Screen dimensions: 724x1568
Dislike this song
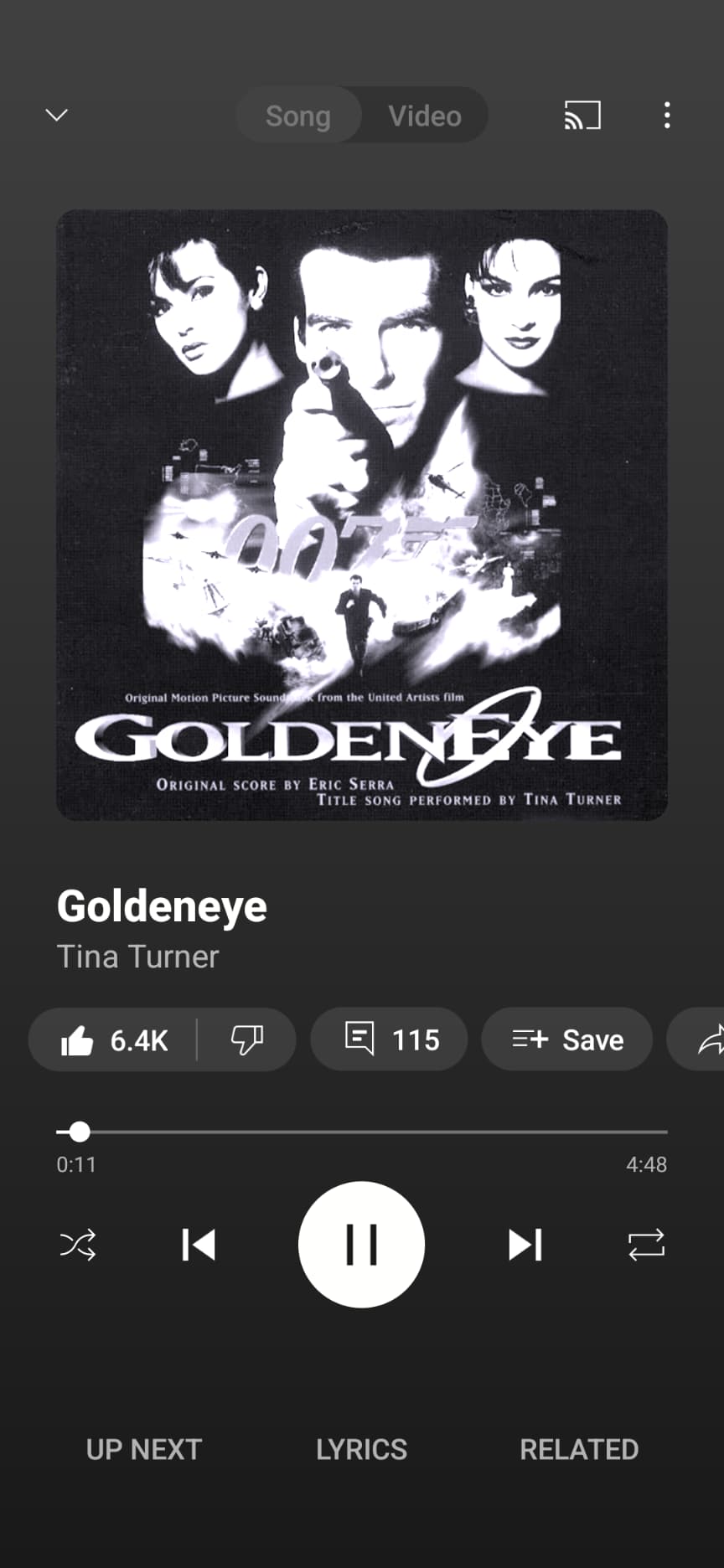point(246,1040)
